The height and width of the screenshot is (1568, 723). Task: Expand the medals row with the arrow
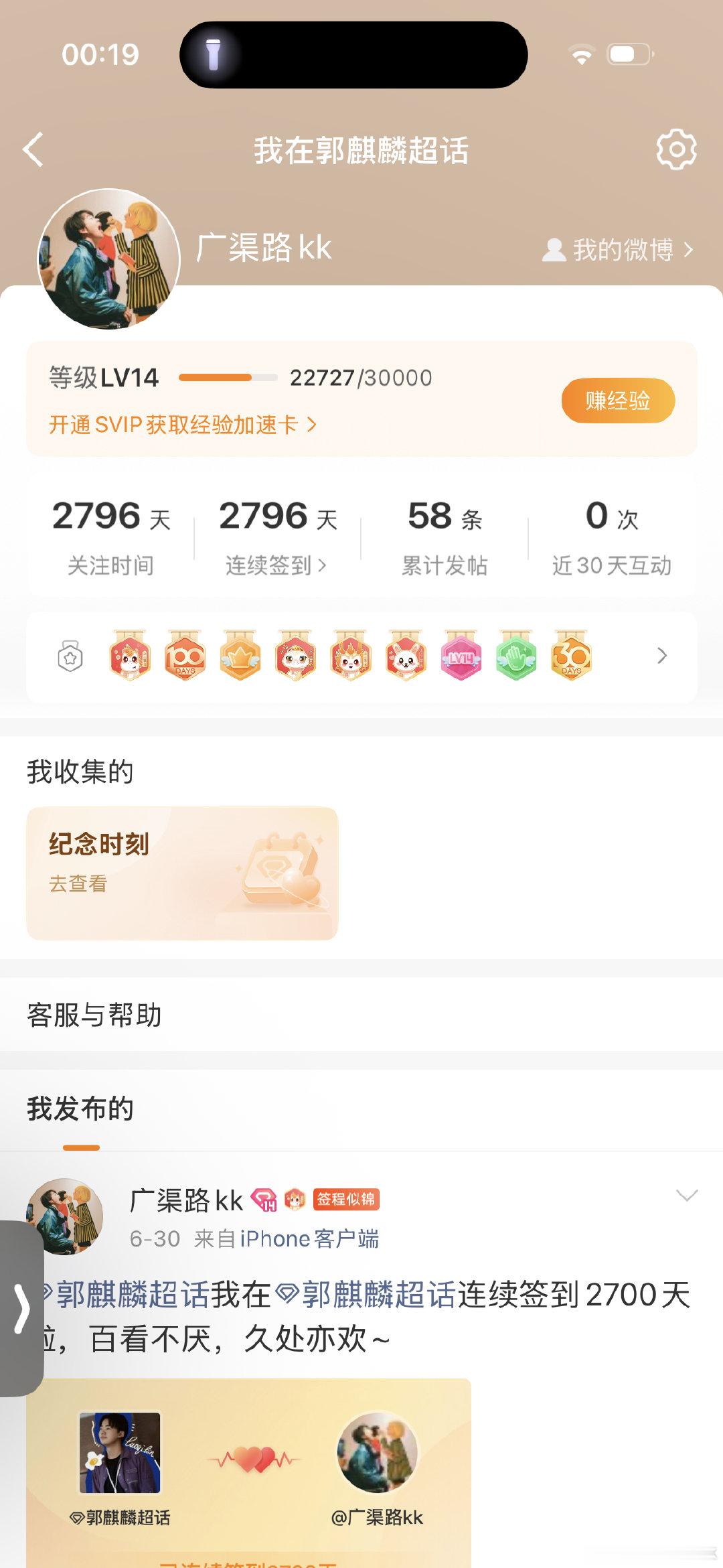(x=662, y=656)
